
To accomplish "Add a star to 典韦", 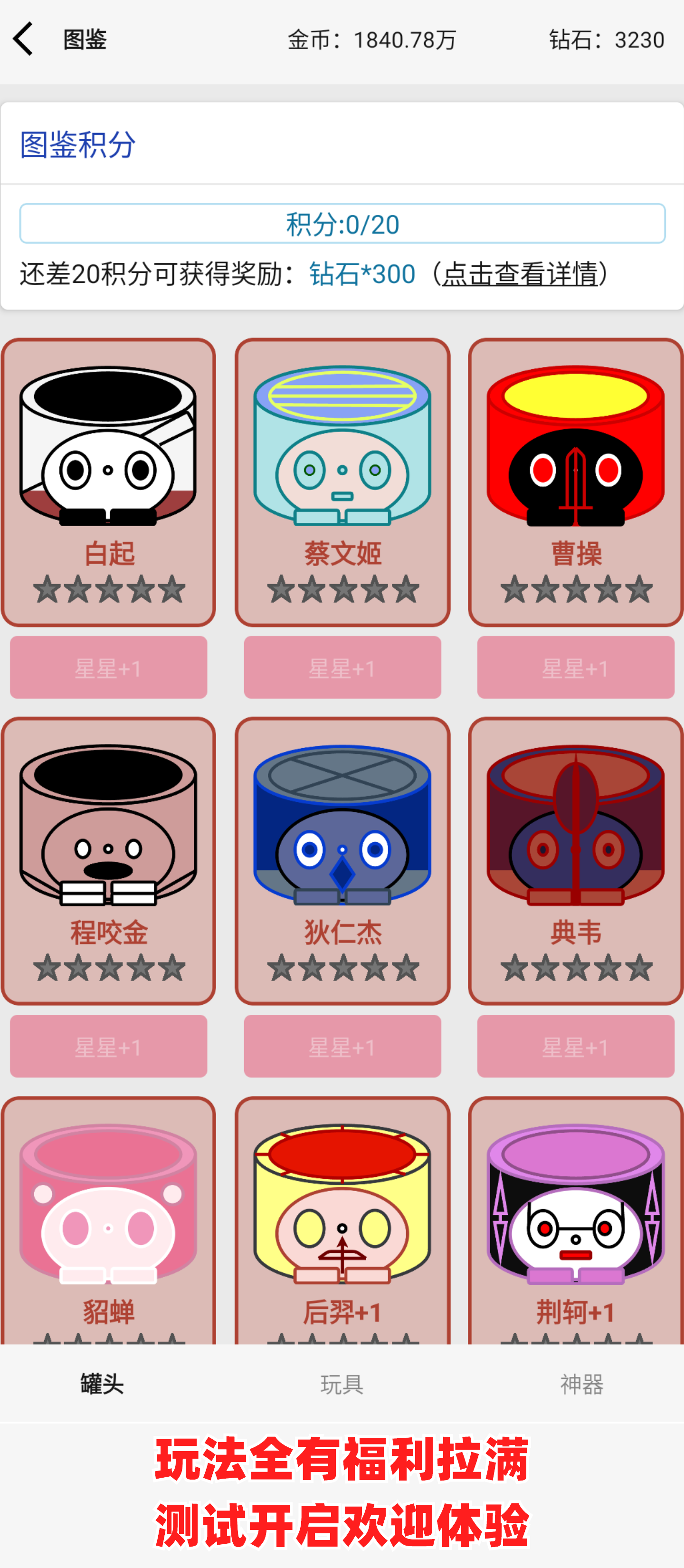I will (x=576, y=1046).
